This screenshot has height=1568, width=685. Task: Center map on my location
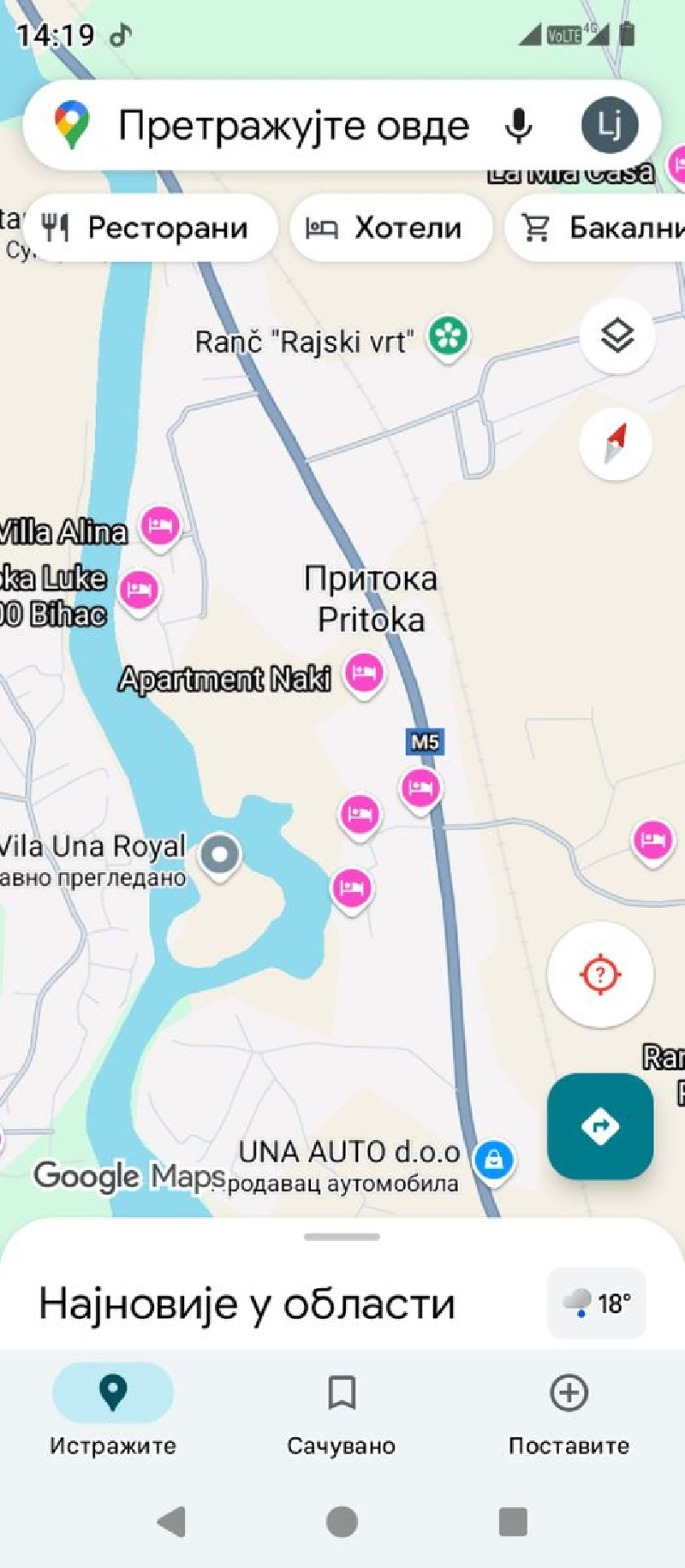(600, 974)
